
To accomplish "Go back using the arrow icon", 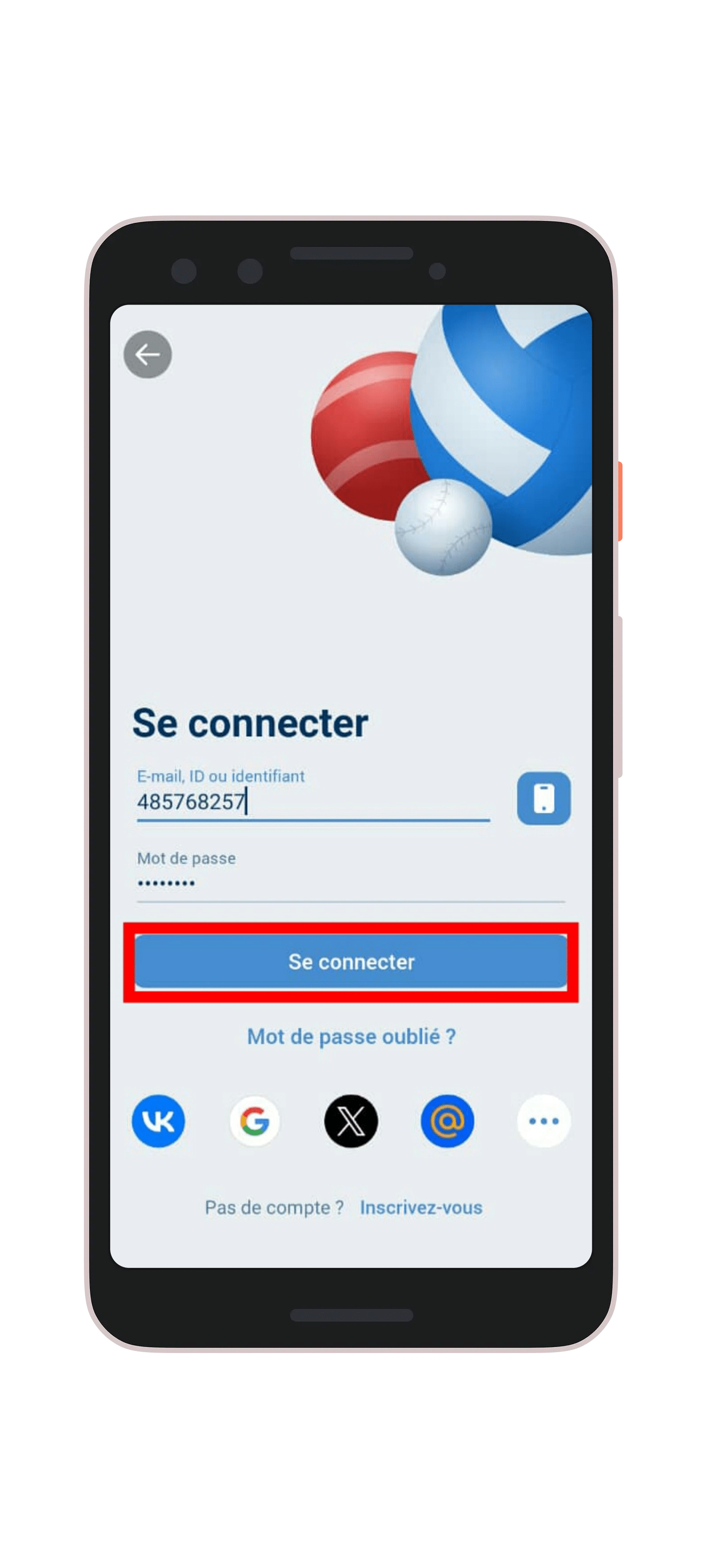I will click(x=147, y=354).
